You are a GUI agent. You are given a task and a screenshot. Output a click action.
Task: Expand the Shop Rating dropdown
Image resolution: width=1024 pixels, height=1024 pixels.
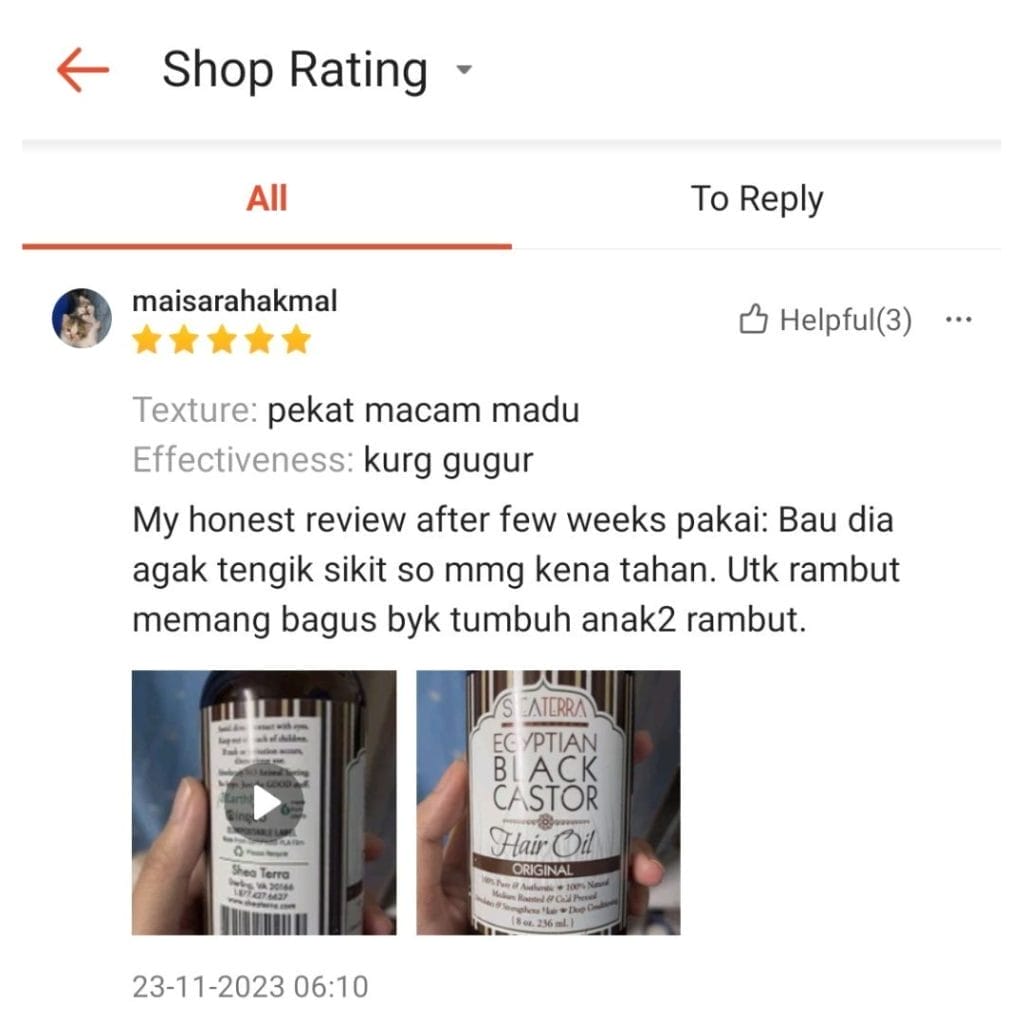[463, 71]
